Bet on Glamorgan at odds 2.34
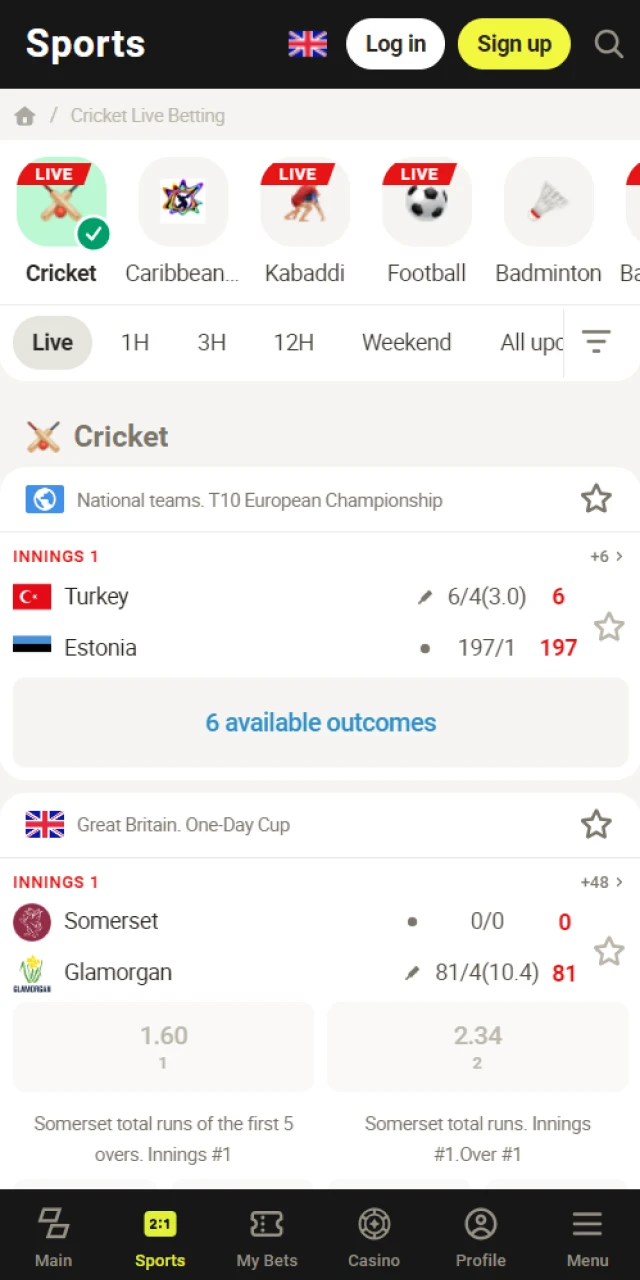640x1280 pixels. coord(477,1046)
